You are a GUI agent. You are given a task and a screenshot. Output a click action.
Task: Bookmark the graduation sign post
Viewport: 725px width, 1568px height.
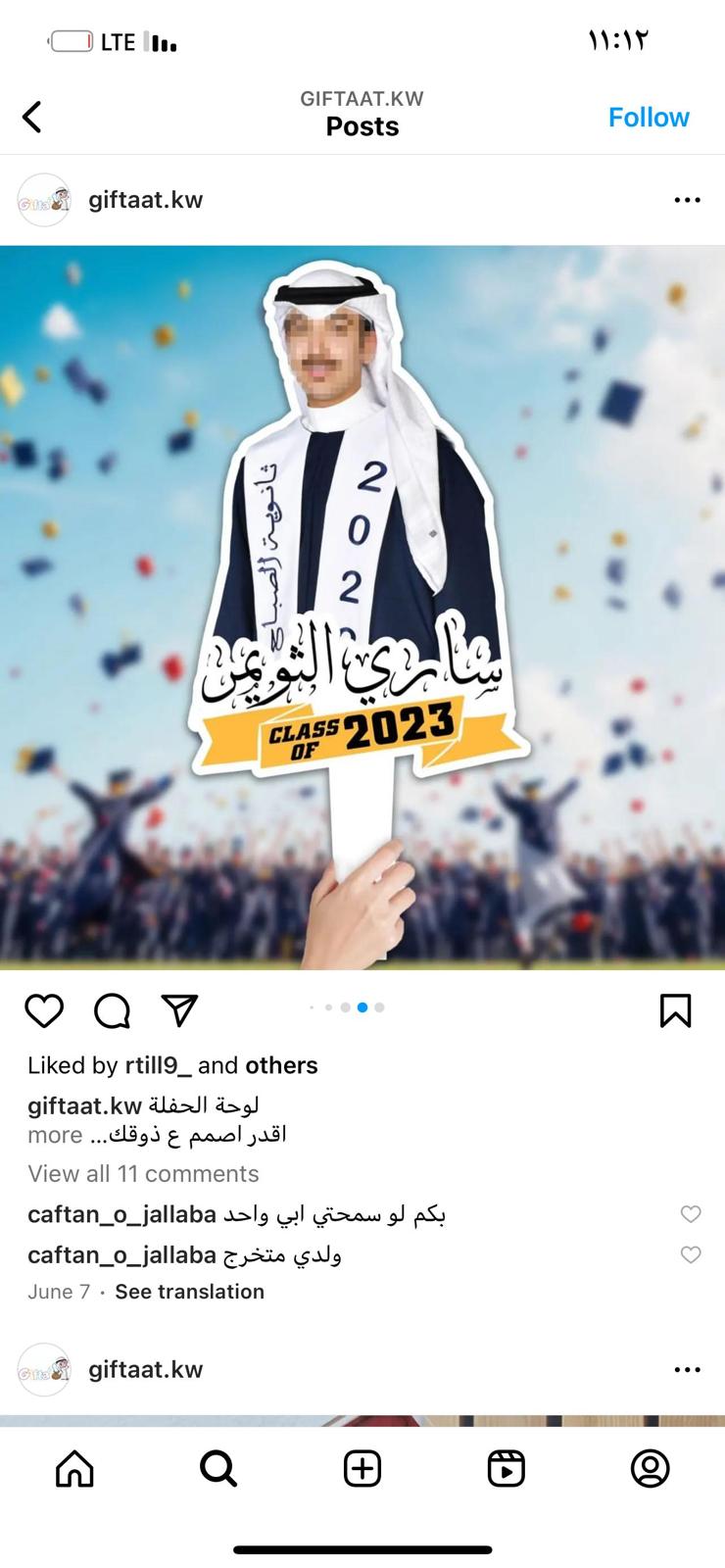tap(676, 1009)
